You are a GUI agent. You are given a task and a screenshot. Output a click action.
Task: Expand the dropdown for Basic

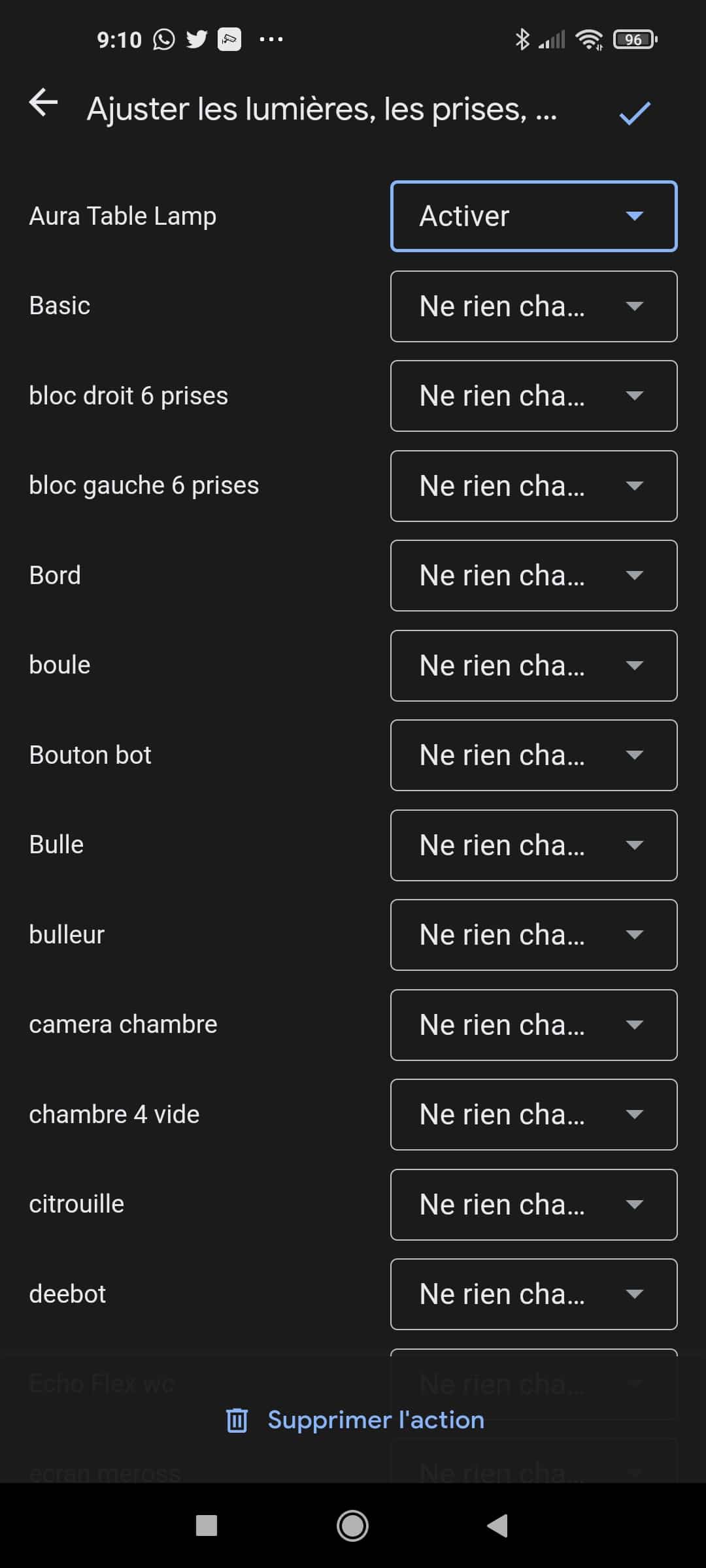pyautogui.click(x=533, y=306)
